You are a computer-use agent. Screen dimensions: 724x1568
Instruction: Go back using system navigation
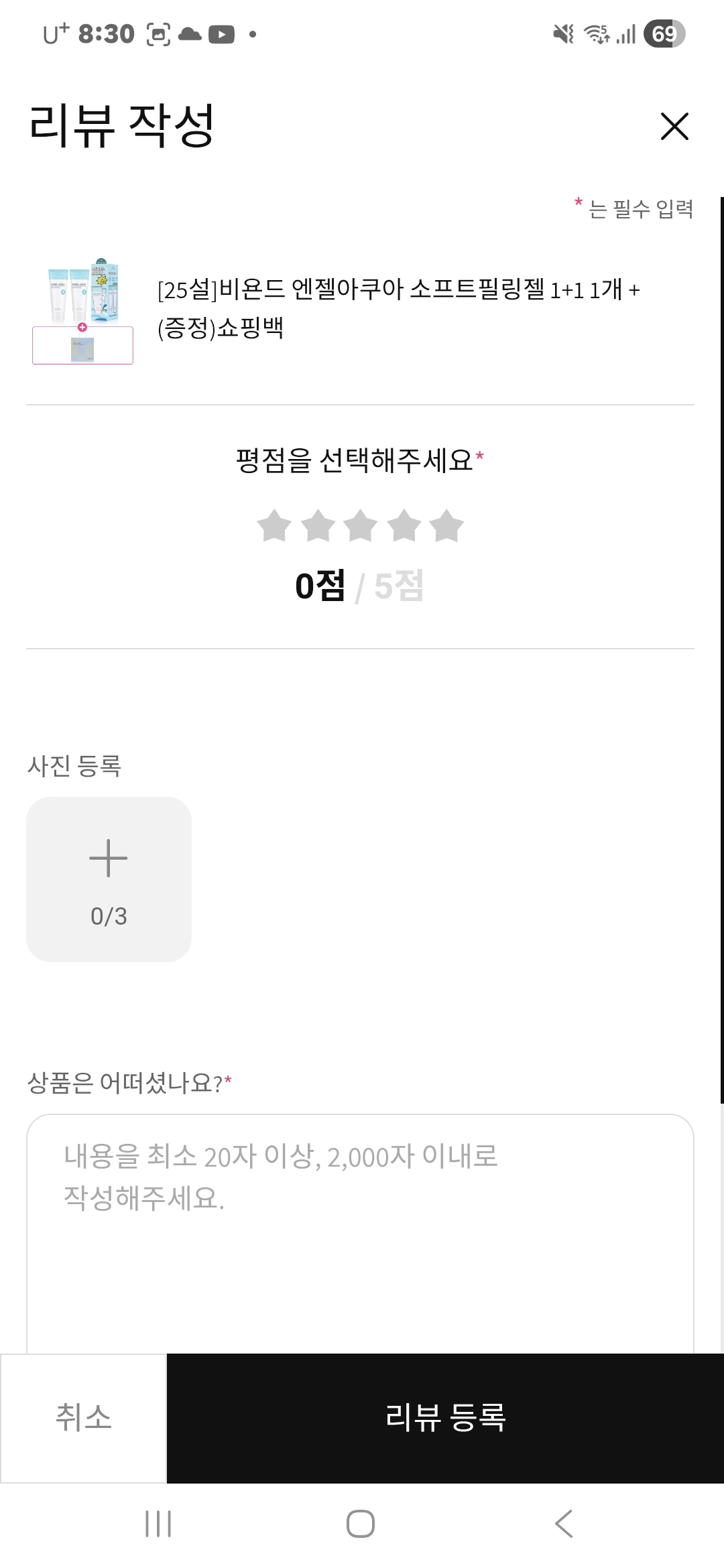pyautogui.click(x=563, y=1524)
